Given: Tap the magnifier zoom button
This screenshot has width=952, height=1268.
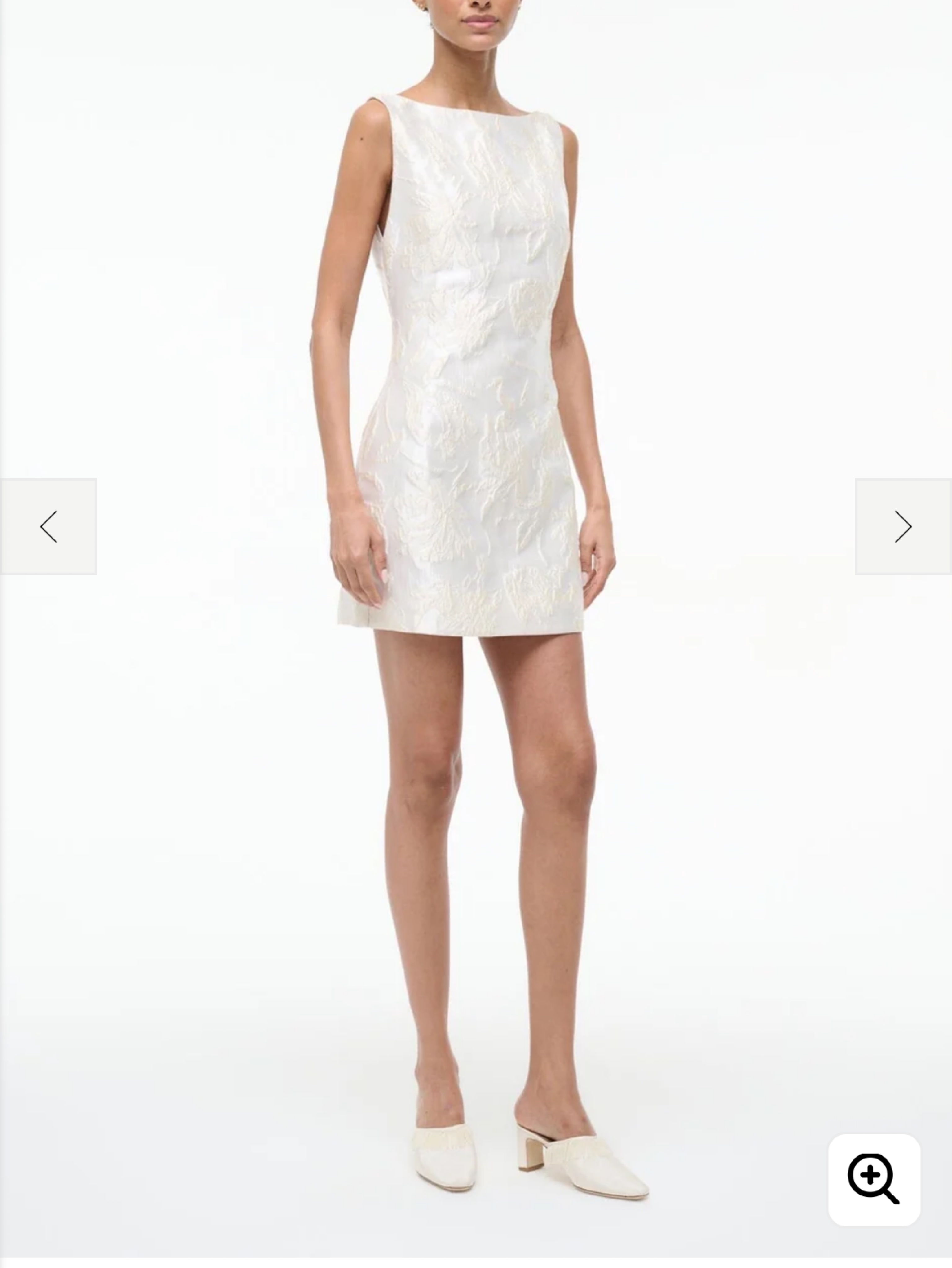Looking at the screenshot, I should 874,1180.
